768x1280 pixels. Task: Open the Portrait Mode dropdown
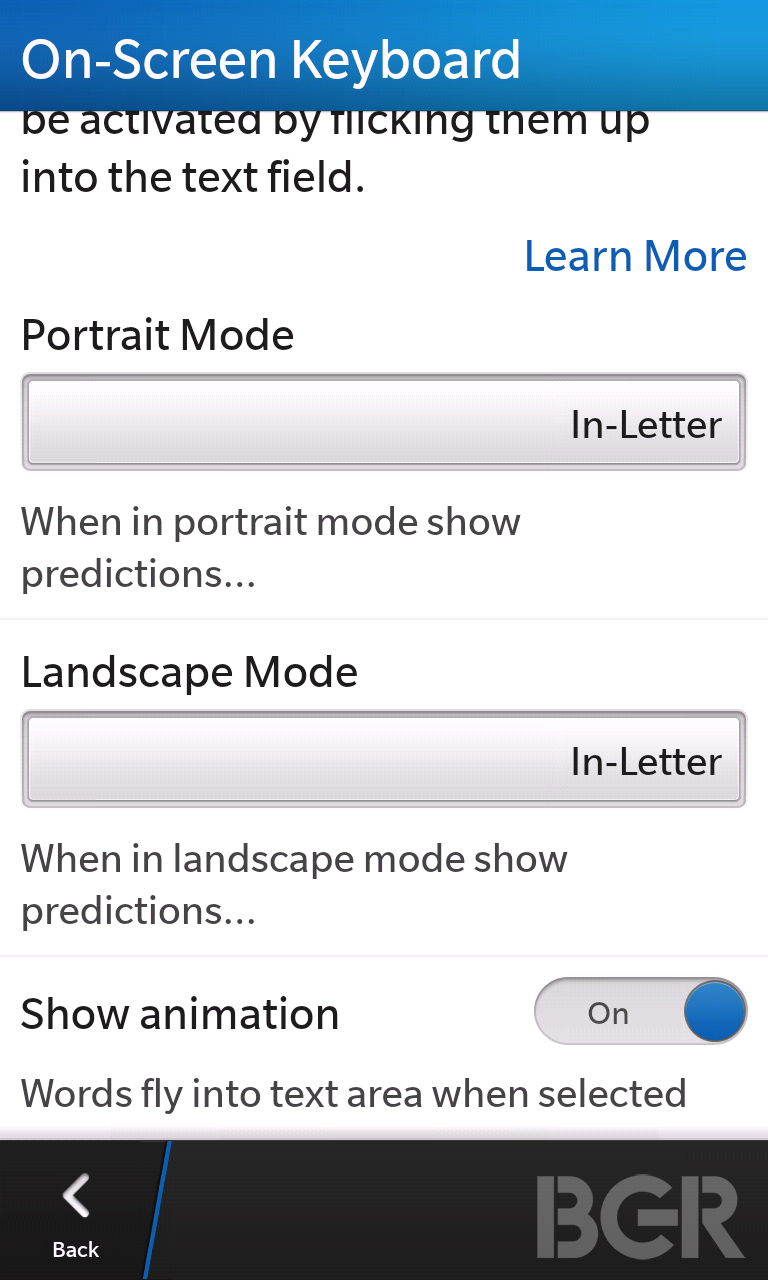pos(384,422)
